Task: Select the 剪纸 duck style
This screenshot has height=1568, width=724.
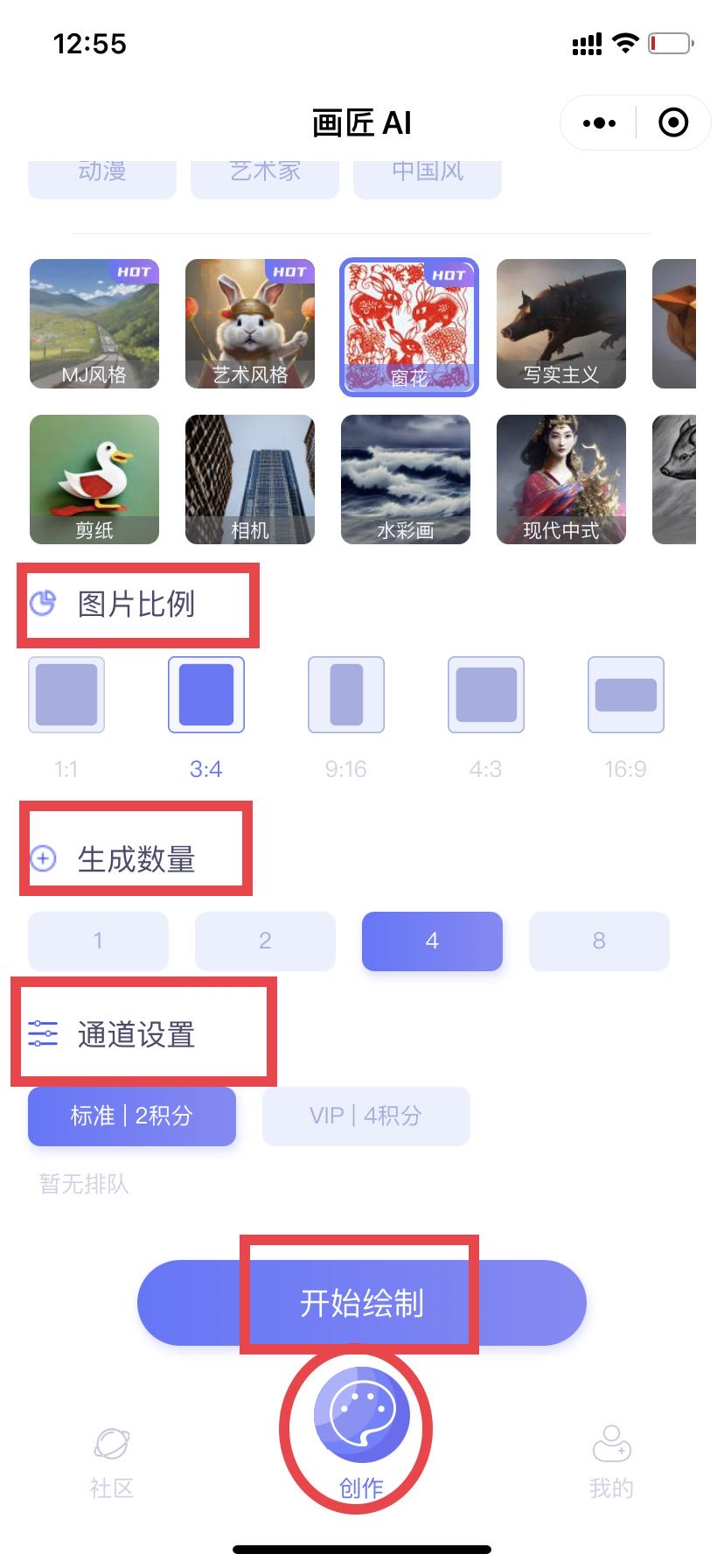Action: (x=94, y=479)
